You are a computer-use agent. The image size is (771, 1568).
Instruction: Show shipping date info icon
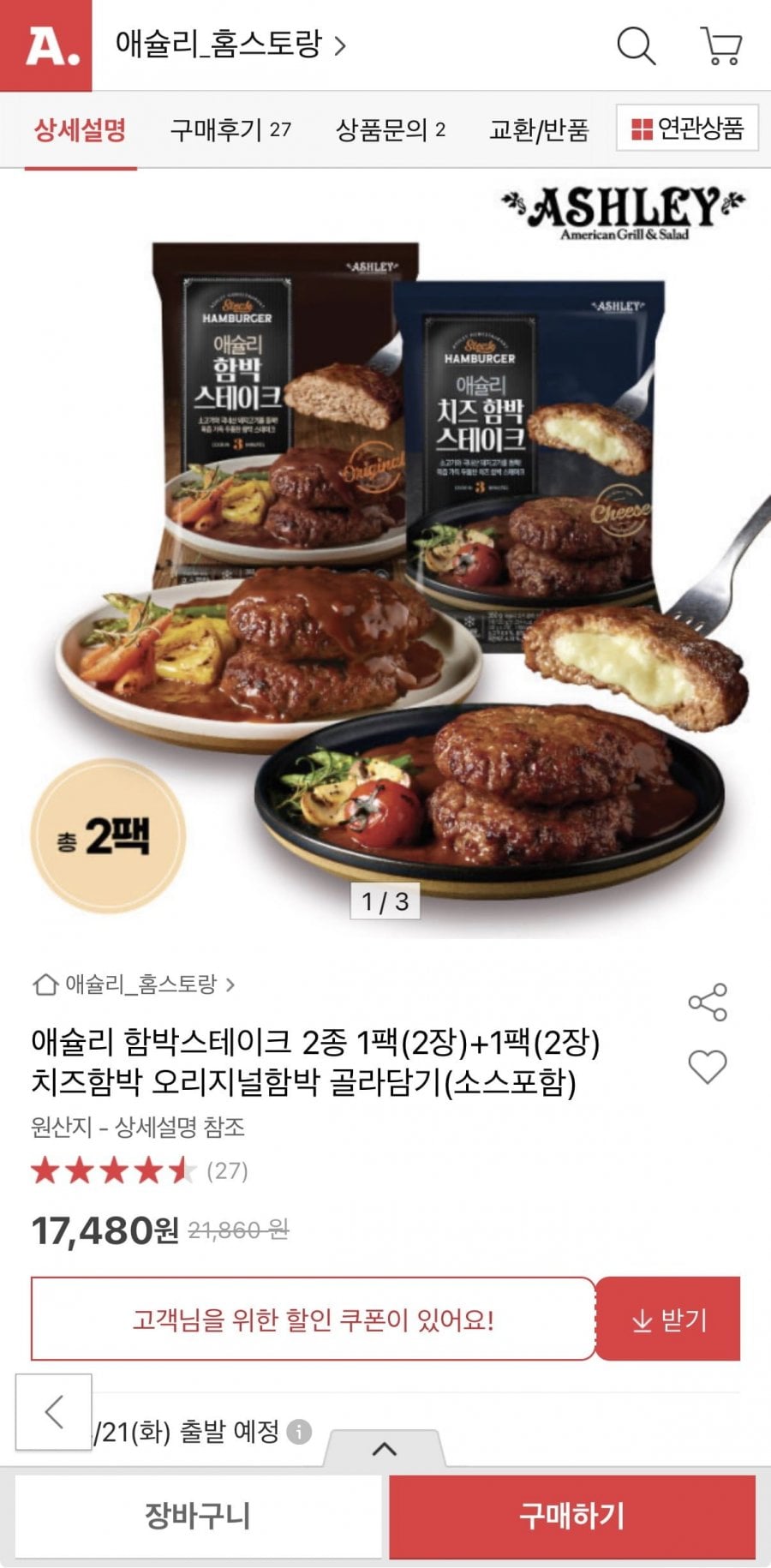(298, 1431)
